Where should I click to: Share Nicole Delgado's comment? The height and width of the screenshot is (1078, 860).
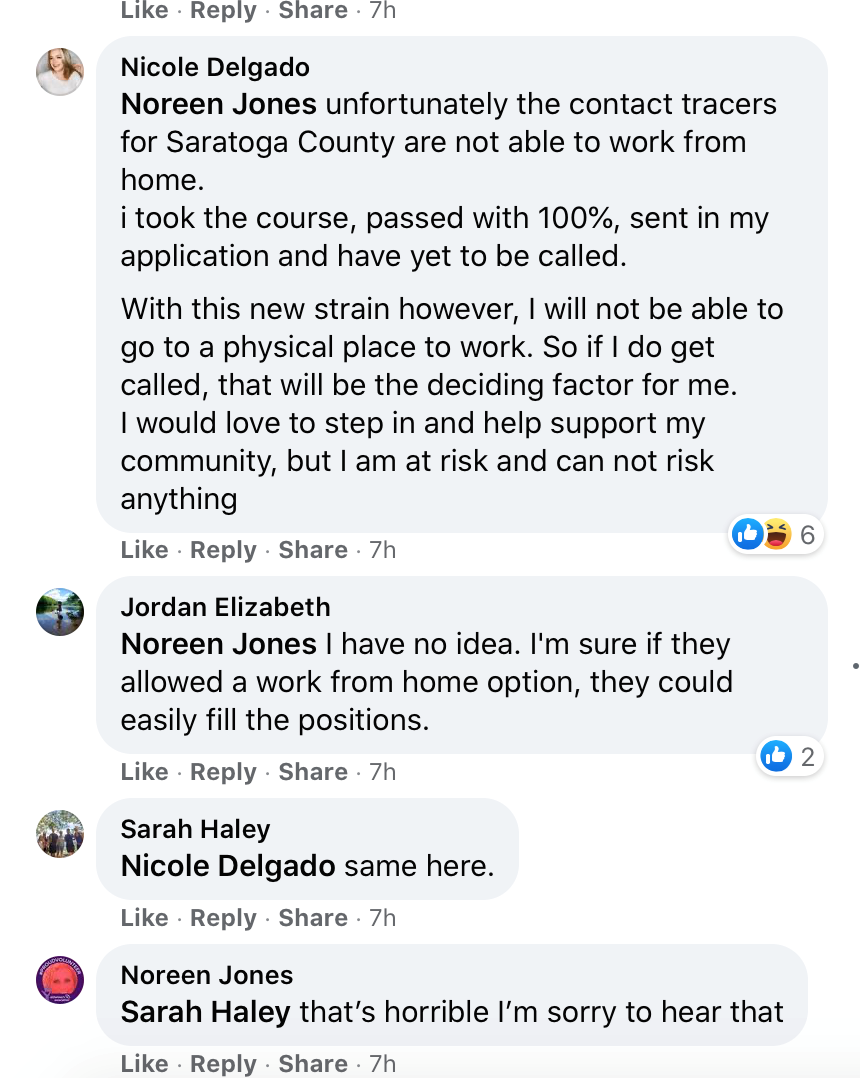[313, 550]
